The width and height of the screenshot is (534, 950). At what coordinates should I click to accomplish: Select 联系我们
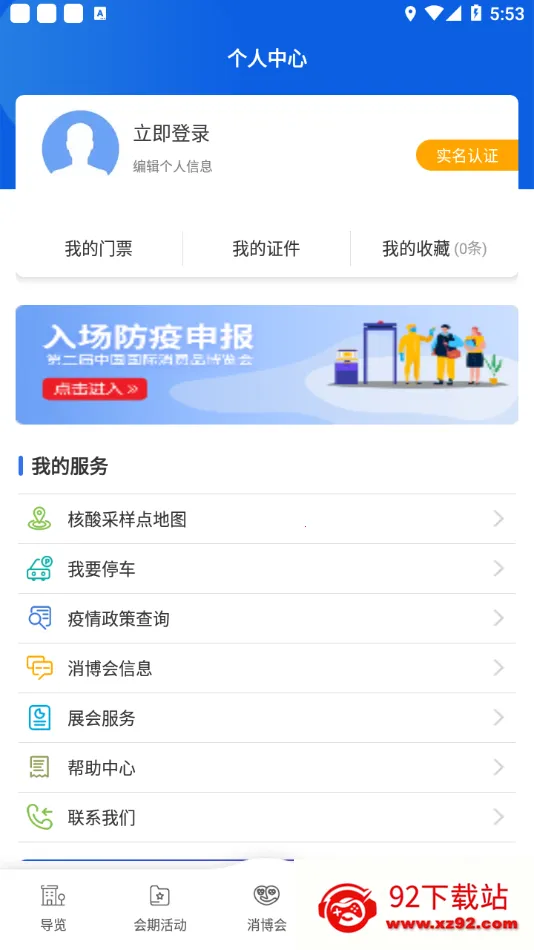(267, 817)
